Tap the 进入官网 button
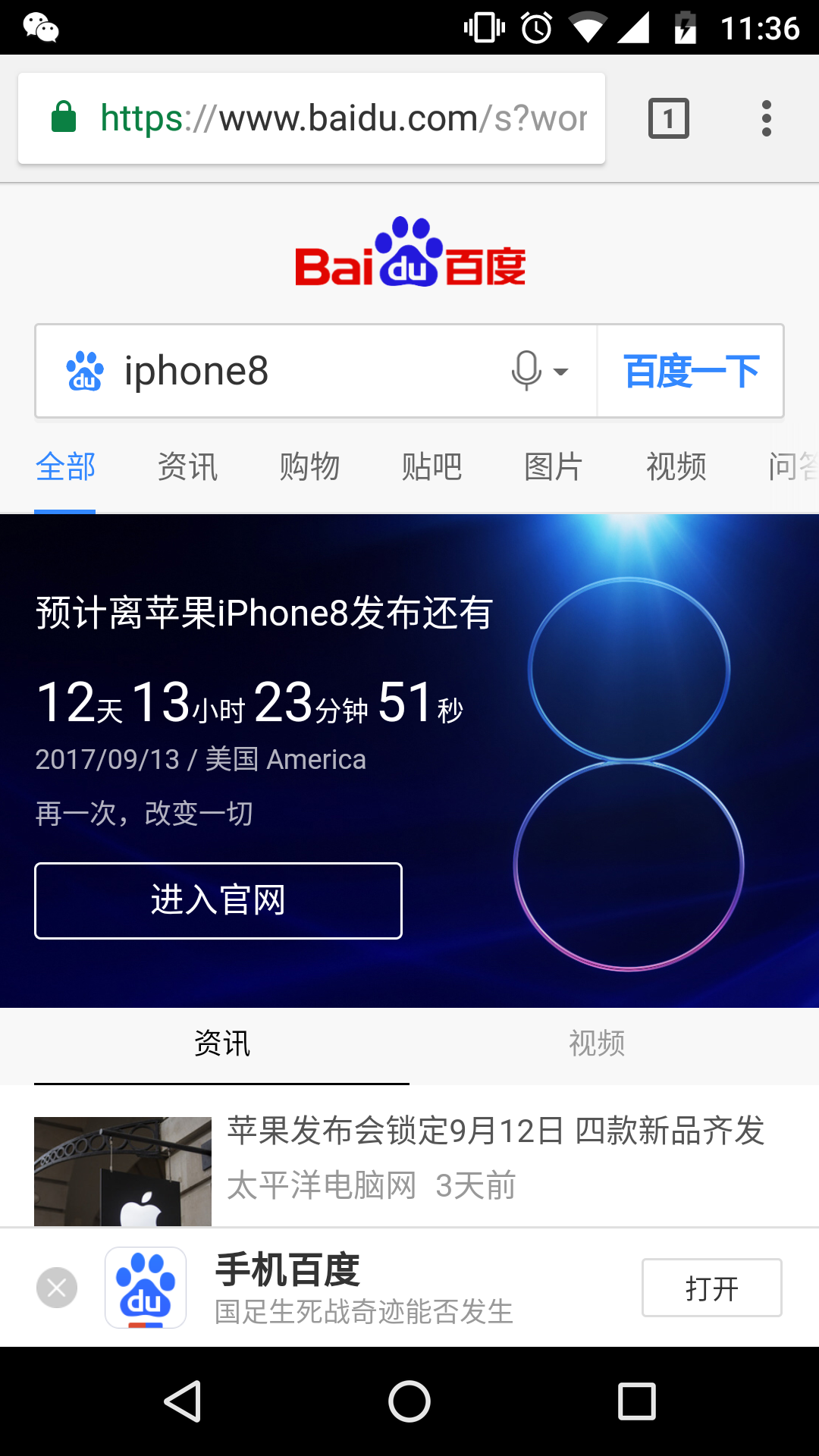Viewport: 819px width, 1456px height. (218, 901)
